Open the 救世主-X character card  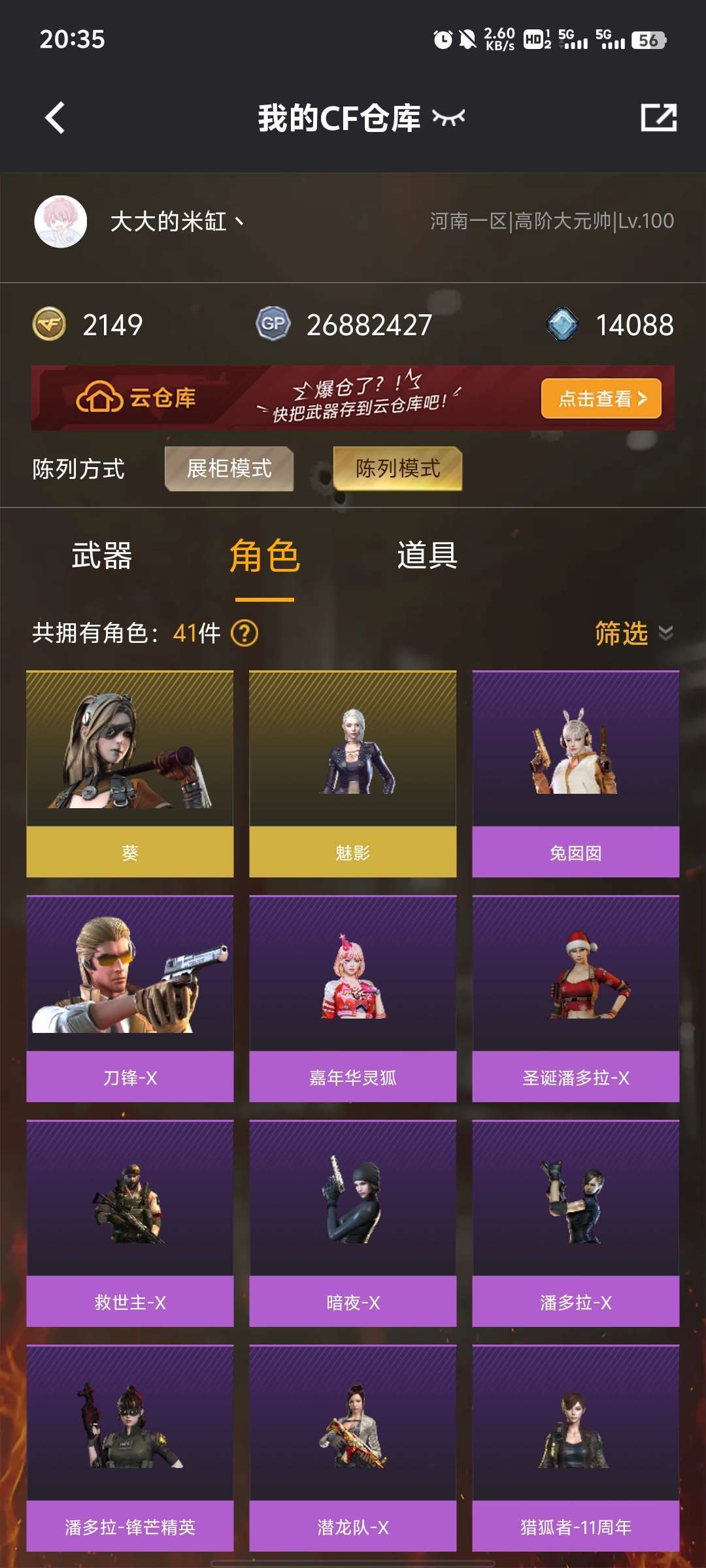tap(130, 1224)
